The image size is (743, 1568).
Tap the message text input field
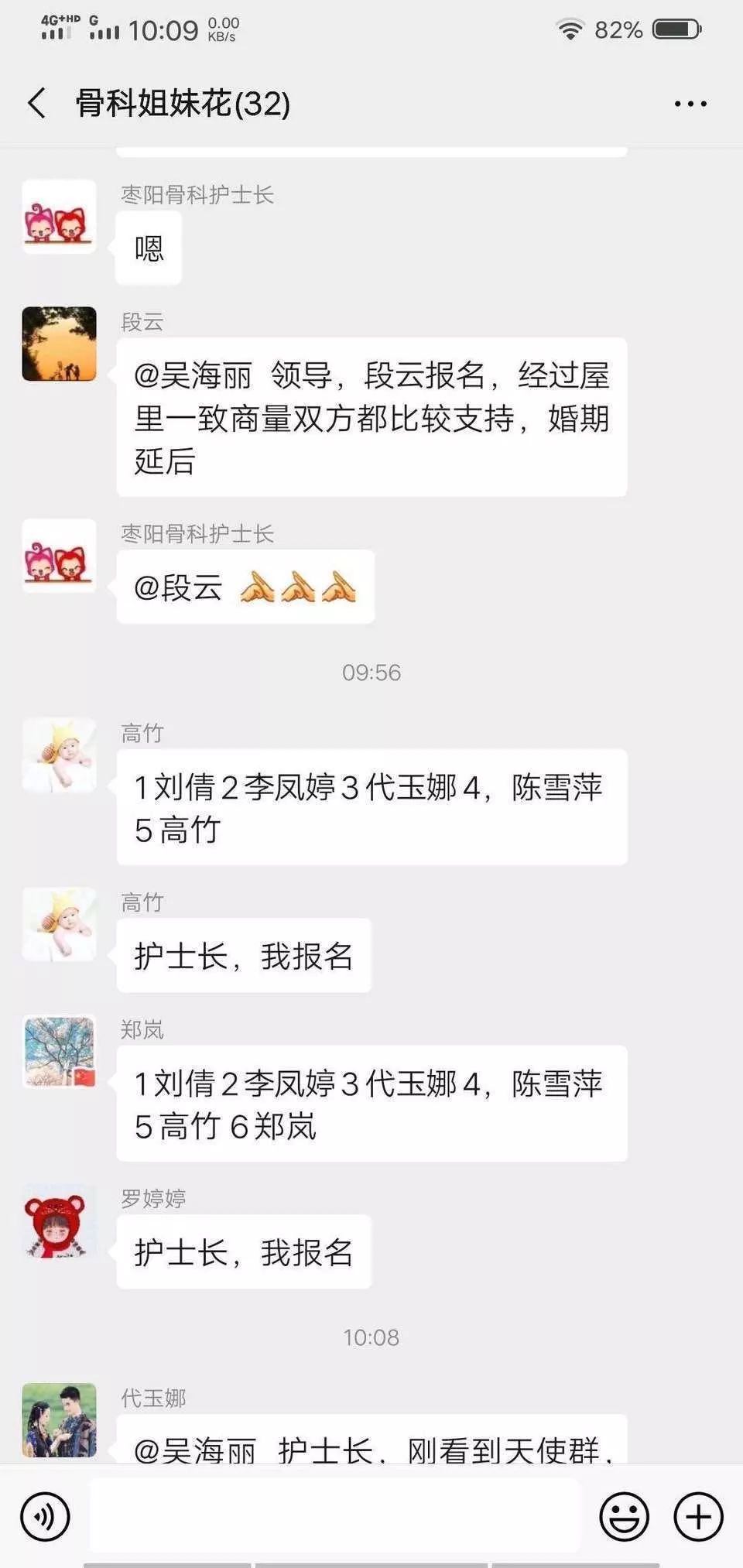[334, 1516]
